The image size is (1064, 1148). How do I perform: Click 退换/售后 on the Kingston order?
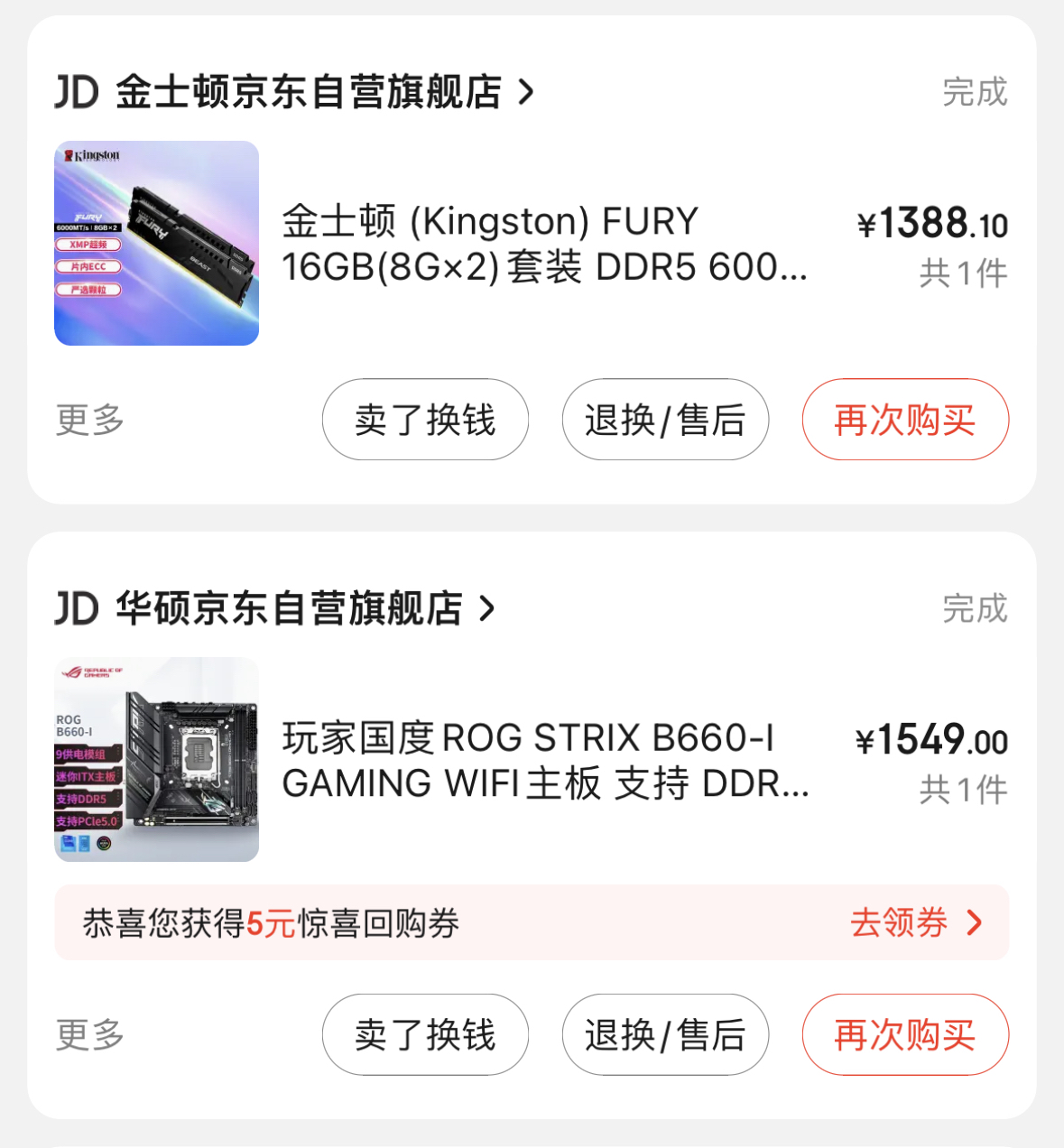665,420
